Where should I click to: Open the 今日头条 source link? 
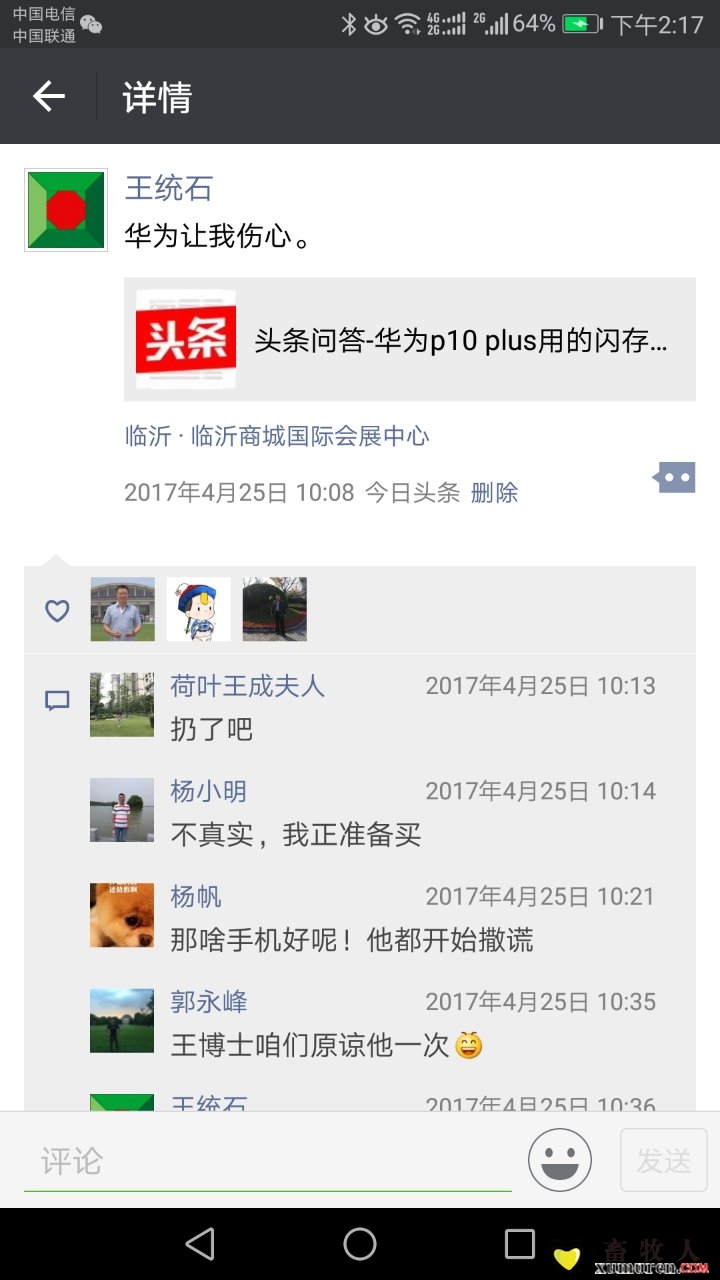pos(412,493)
